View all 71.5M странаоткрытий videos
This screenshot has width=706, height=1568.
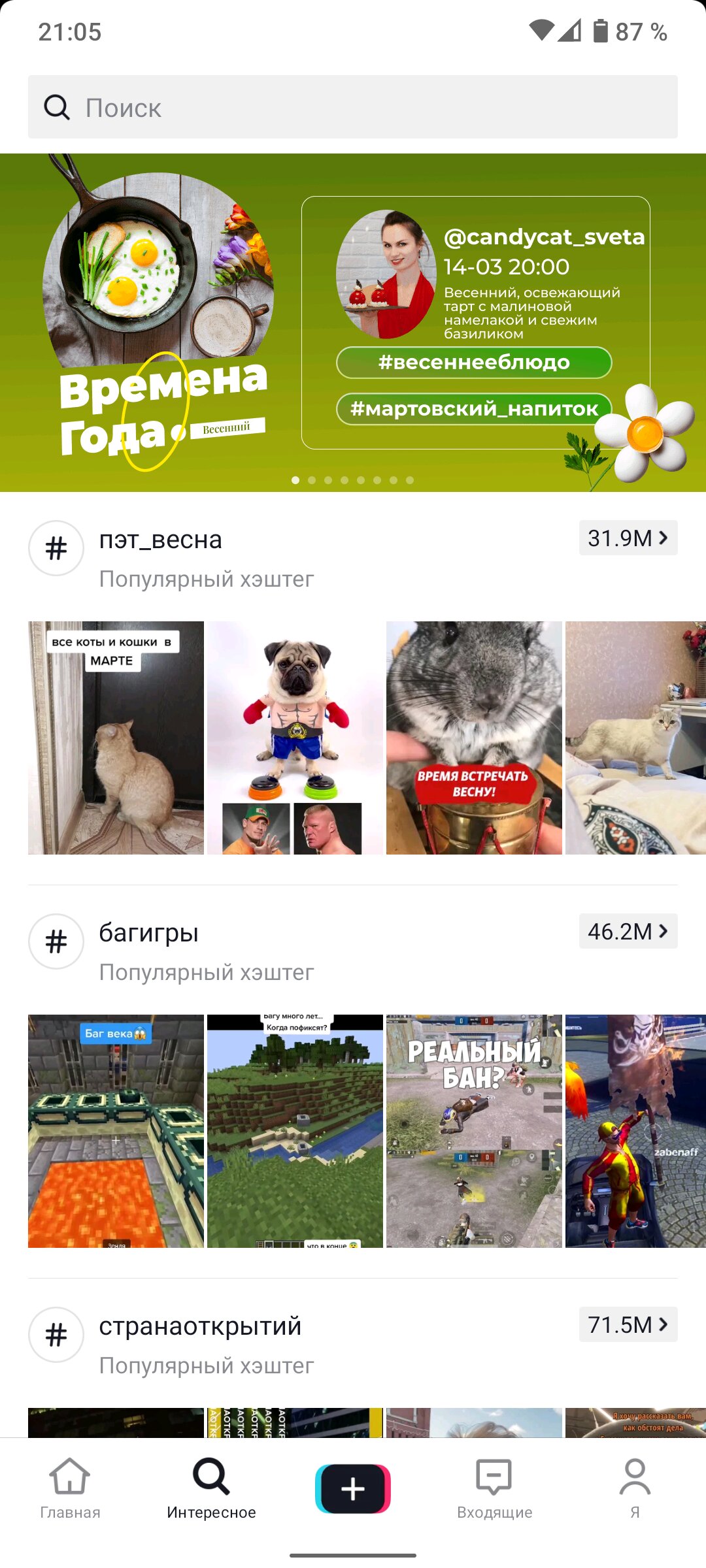pyautogui.click(x=628, y=1324)
